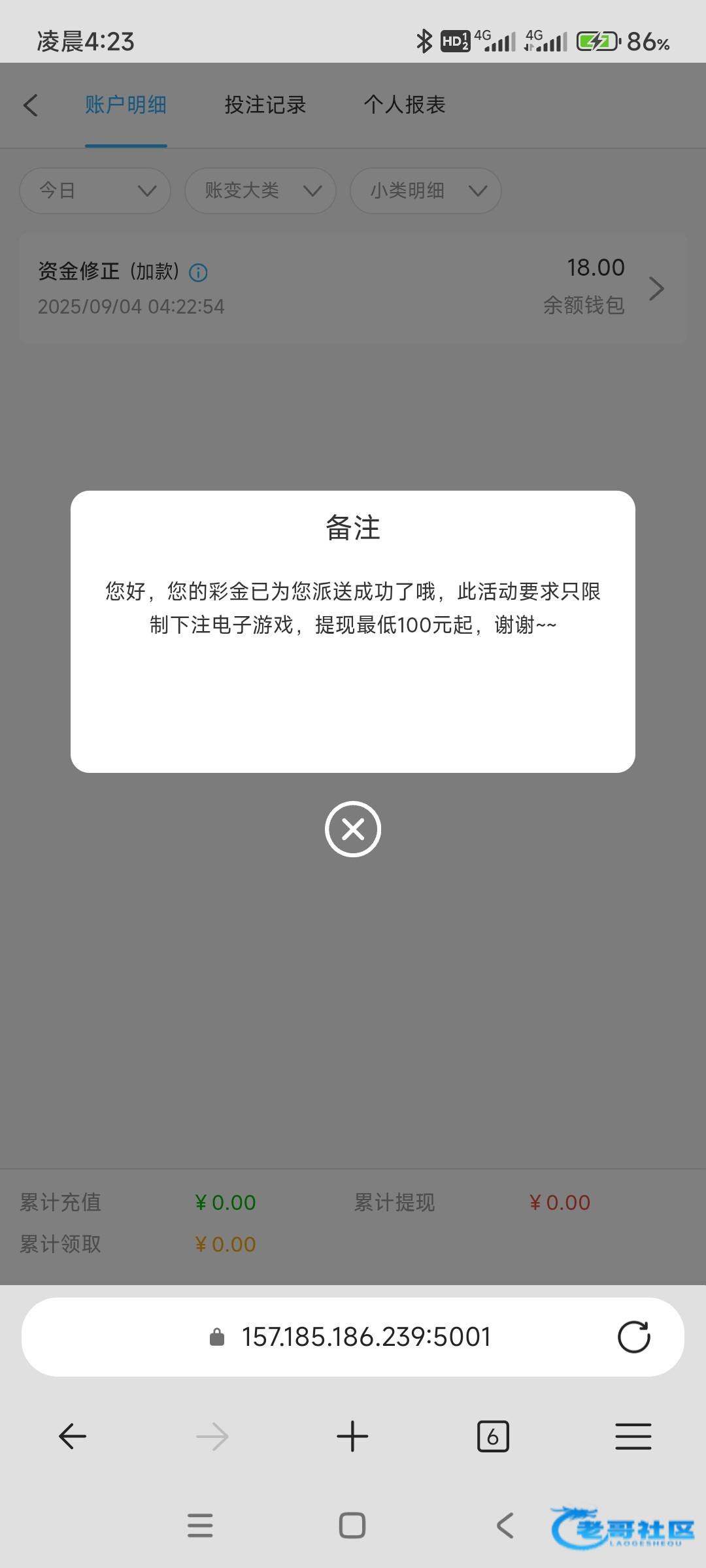Open the tab switcher showing 6 tabs
The width and height of the screenshot is (706, 1568).
[x=493, y=1437]
